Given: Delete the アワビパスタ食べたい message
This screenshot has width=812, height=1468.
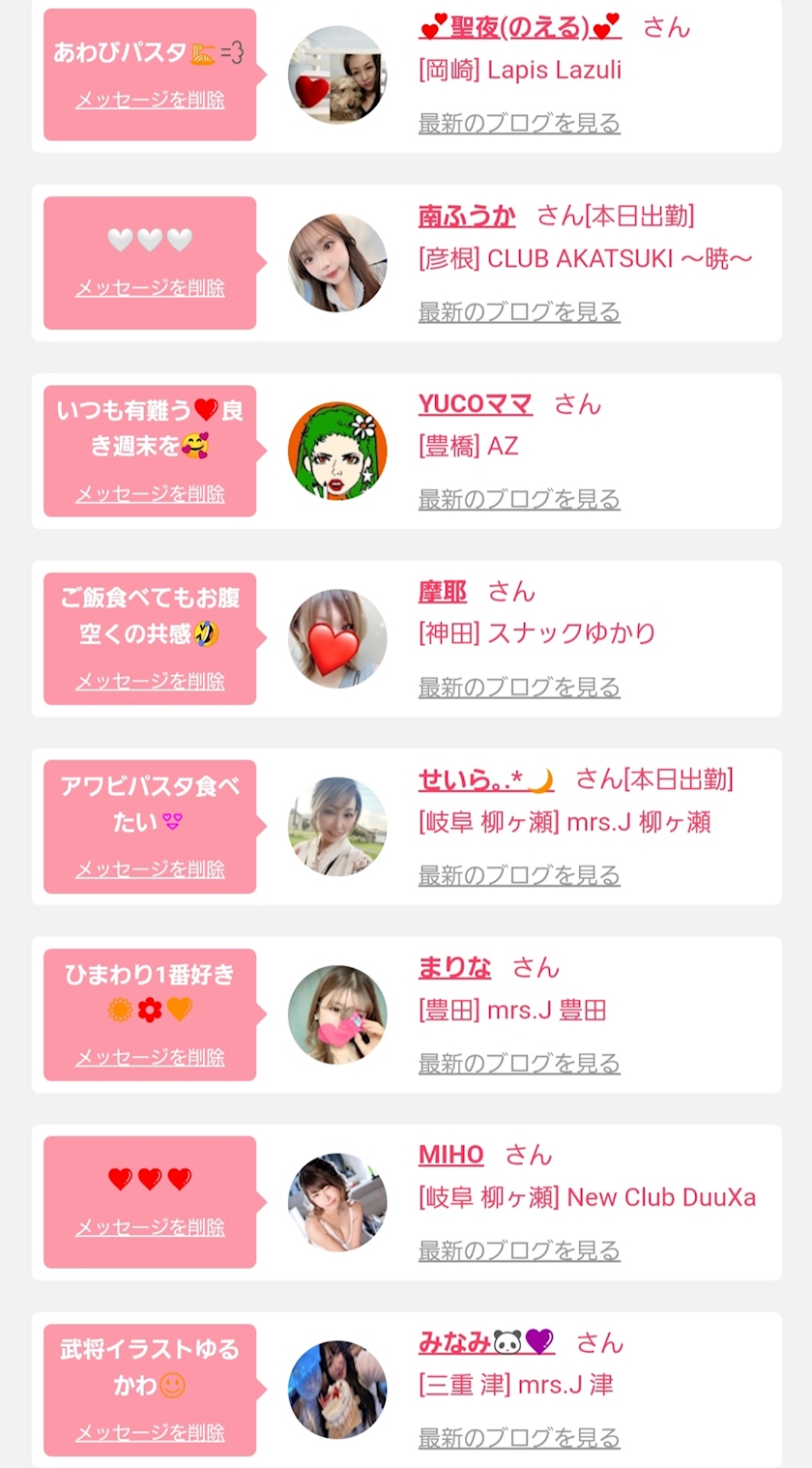Looking at the screenshot, I should 150,869.
